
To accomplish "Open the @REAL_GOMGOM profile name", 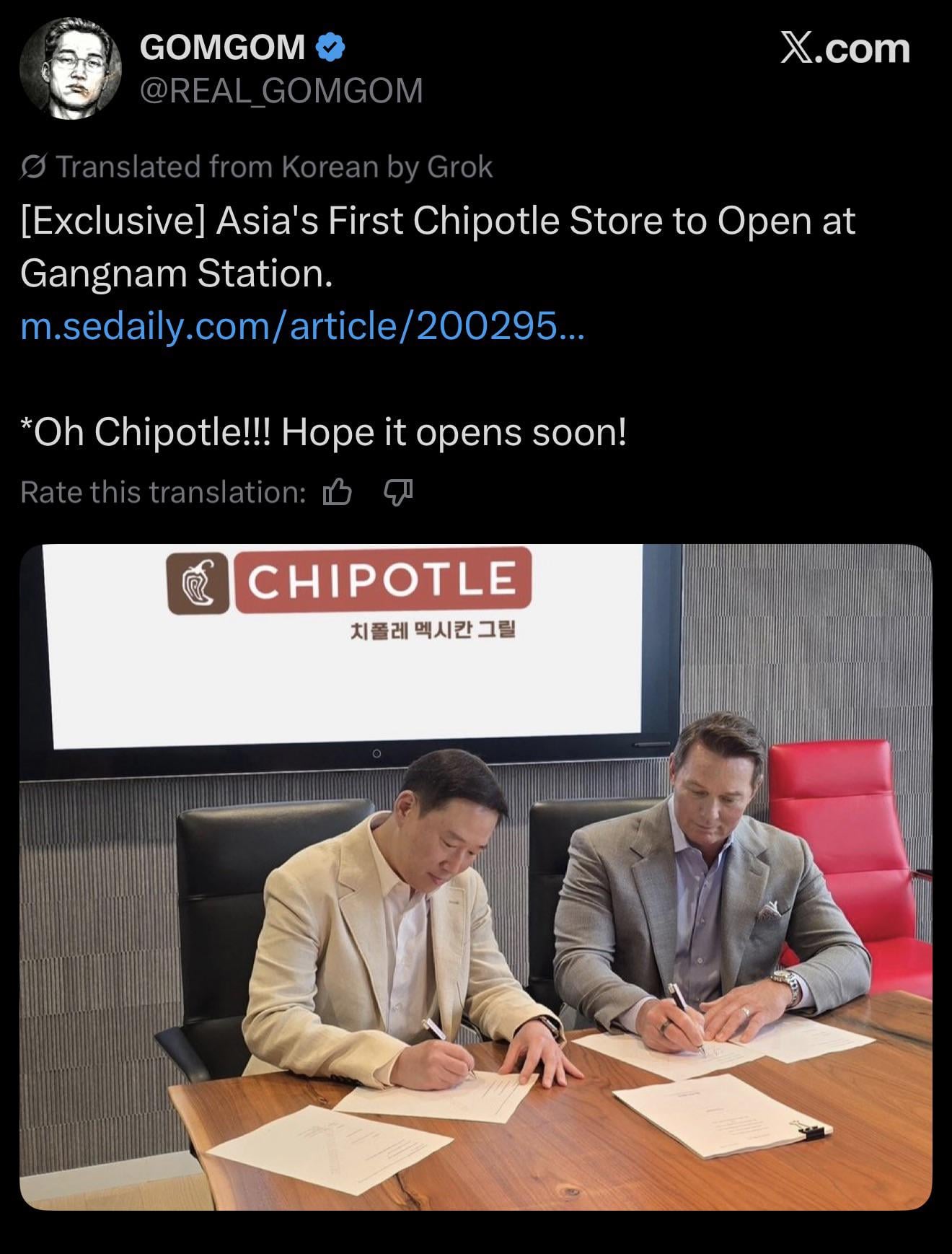I will tap(281, 91).
